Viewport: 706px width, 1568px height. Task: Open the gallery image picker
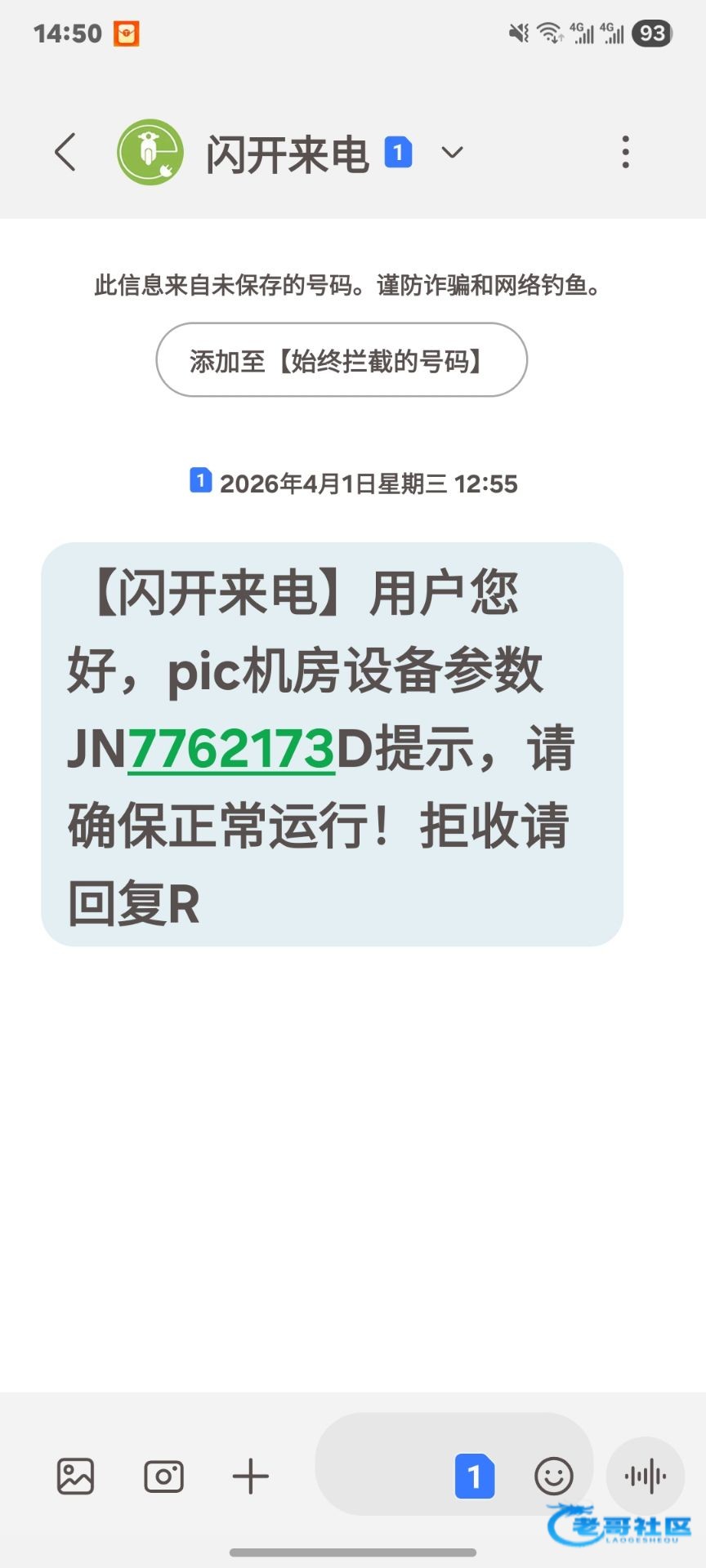[76, 1476]
